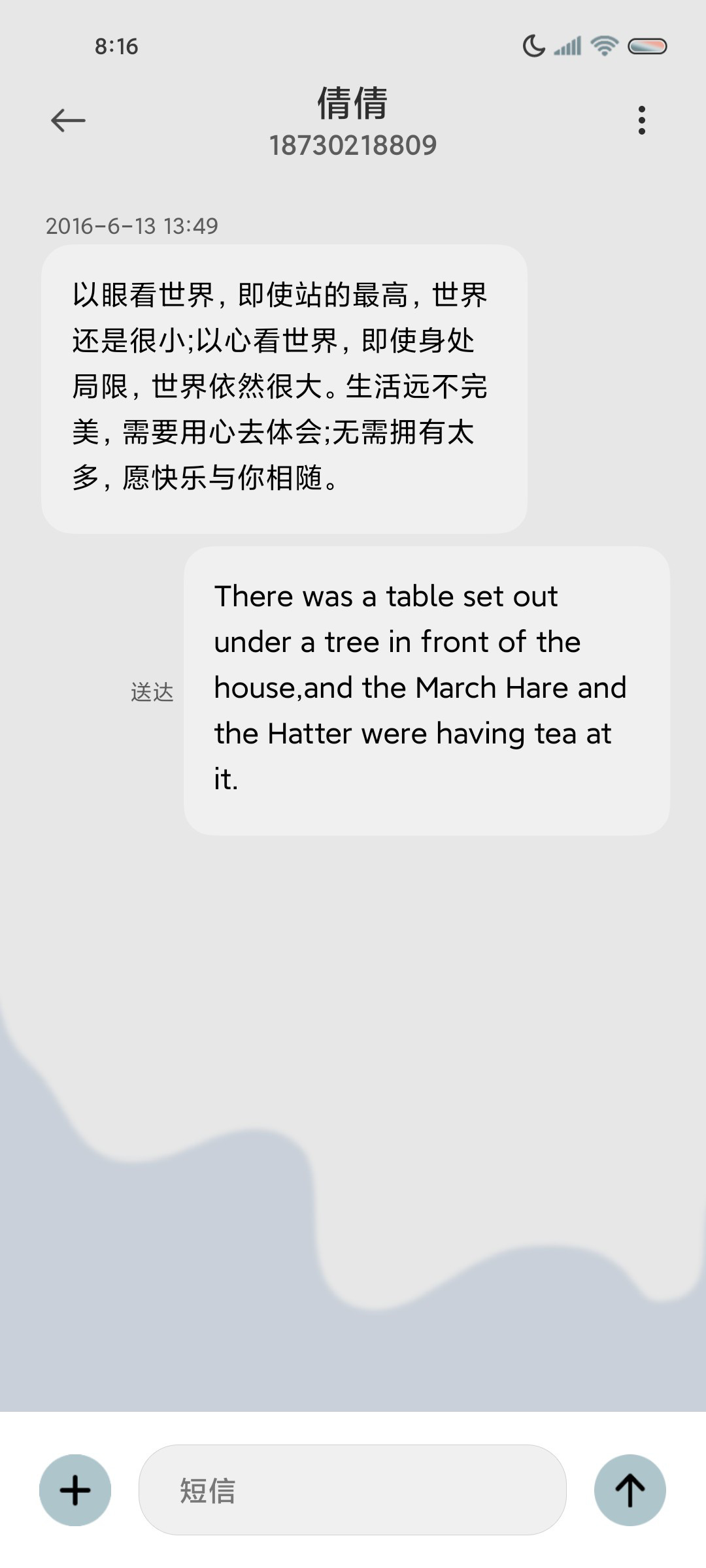706x1568 pixels.
Task: Focus the 短信 message input field
Action: (352, 1490)
